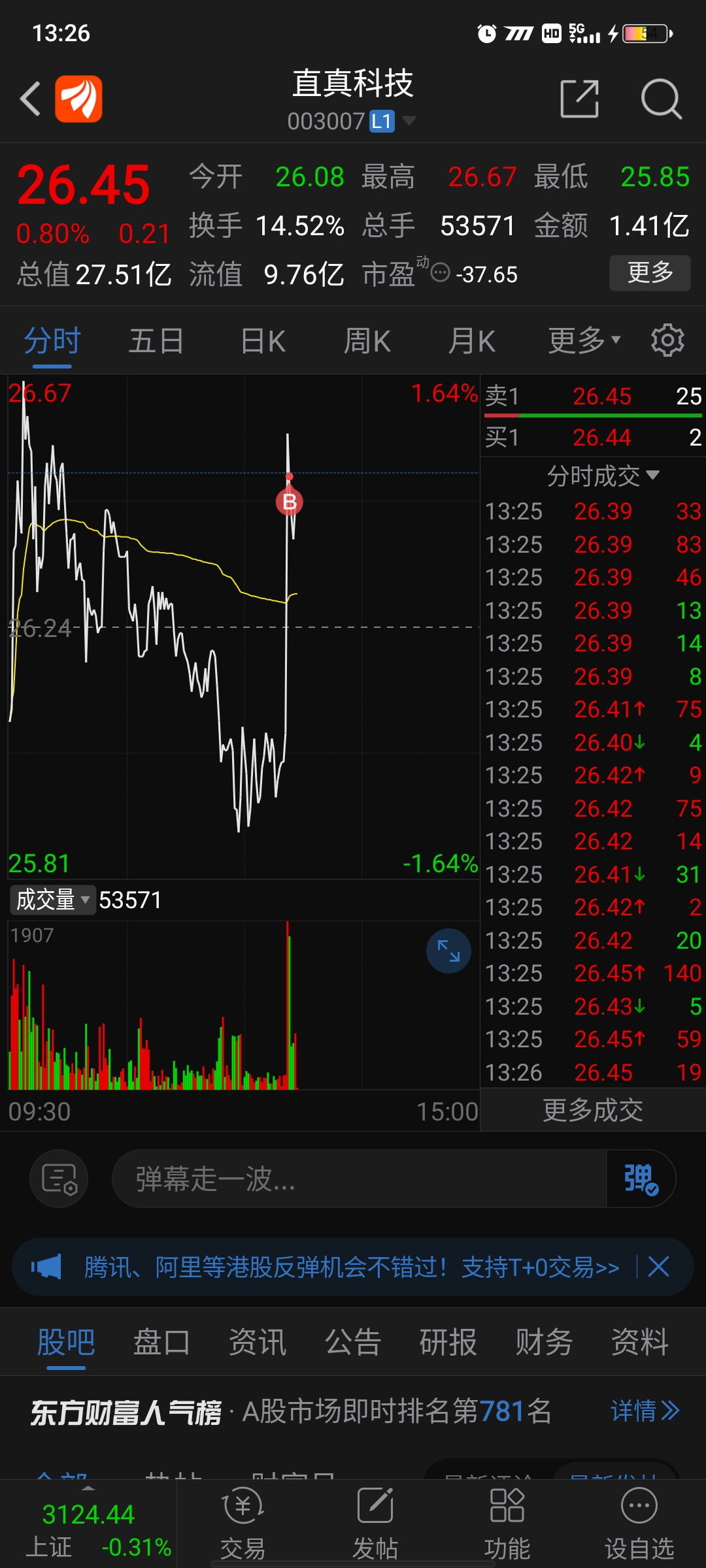The width and height of the screenshot is (706, 1568).
Task: Open chart settings gear
Action: [667, 340]
